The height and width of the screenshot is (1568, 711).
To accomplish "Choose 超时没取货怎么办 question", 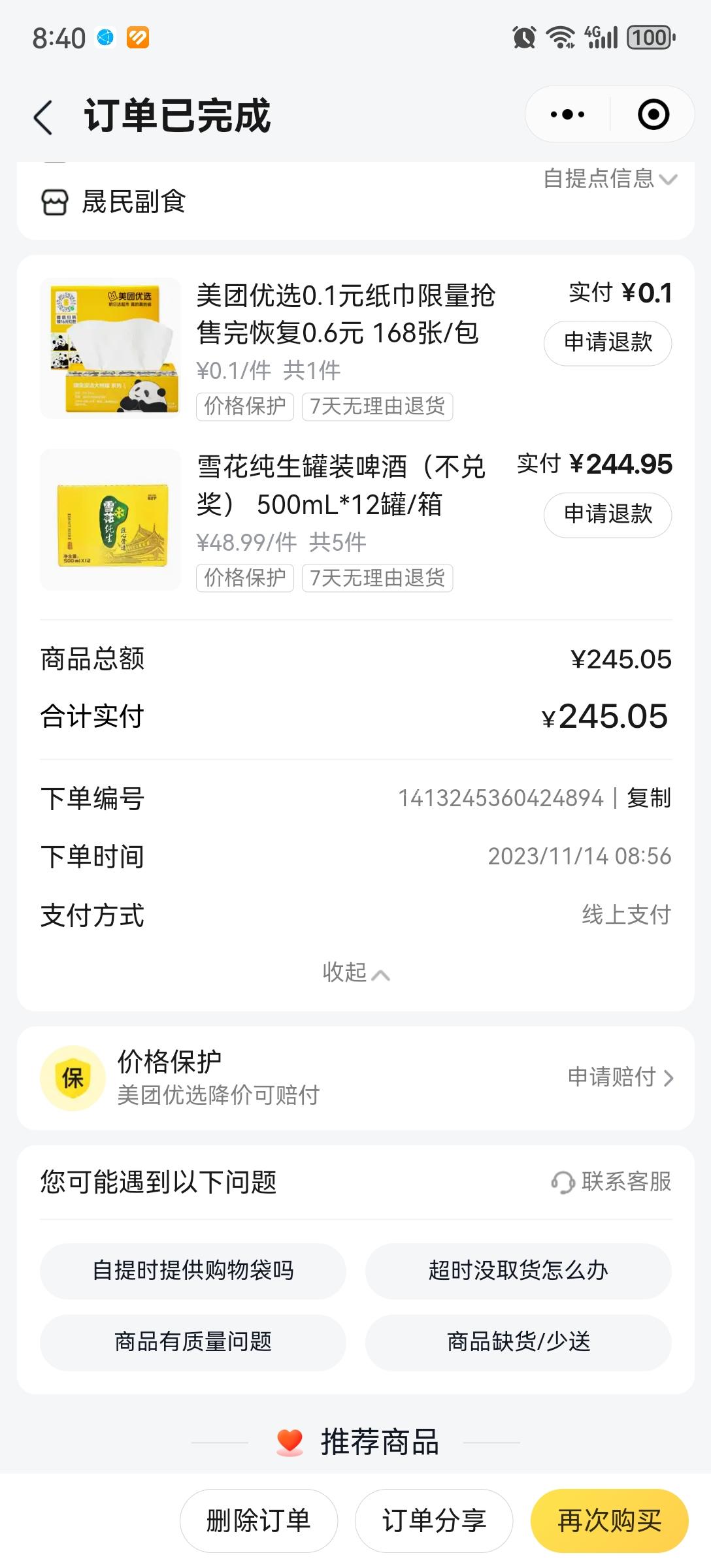I will [518, 1270].
